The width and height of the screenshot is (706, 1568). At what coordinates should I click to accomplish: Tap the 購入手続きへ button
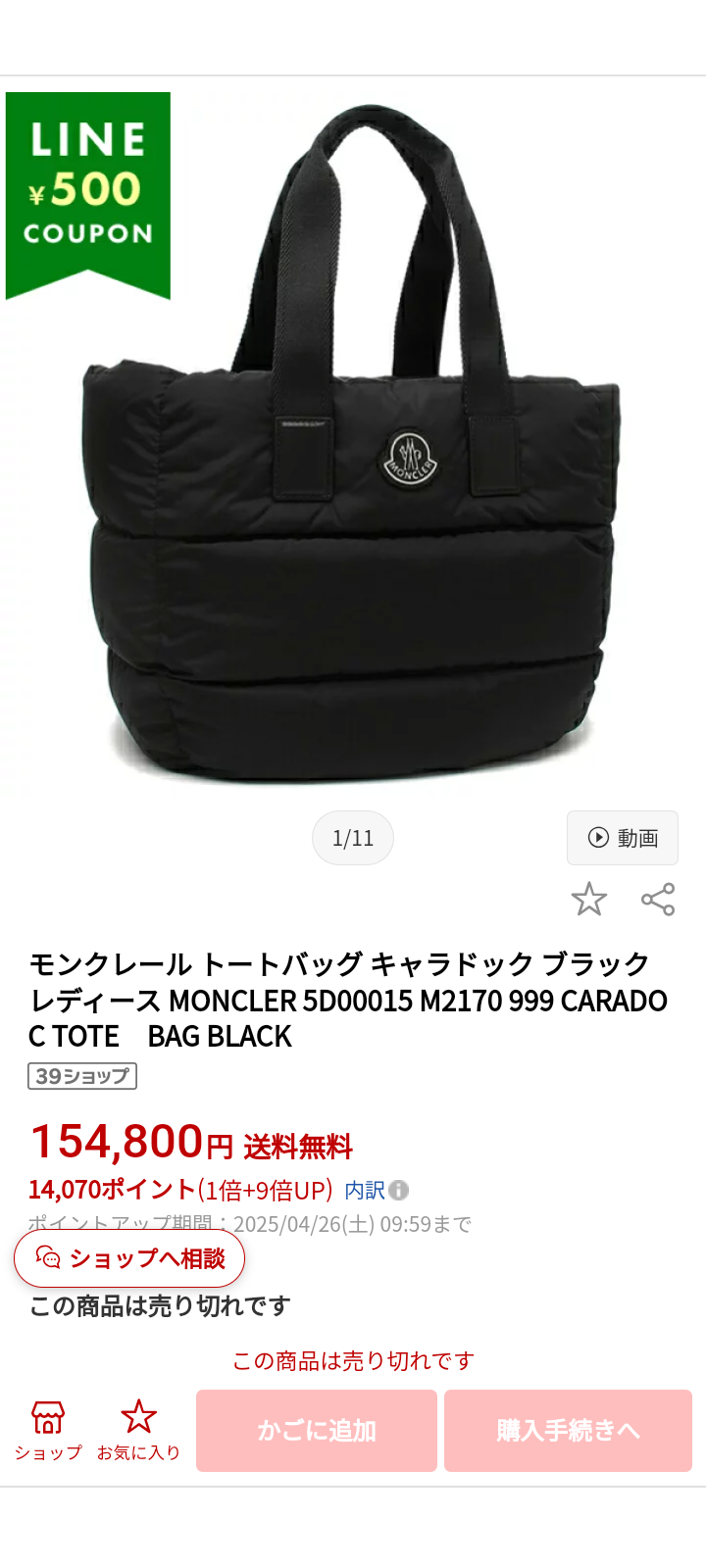pyautogui.click(x=568, y=1431)
